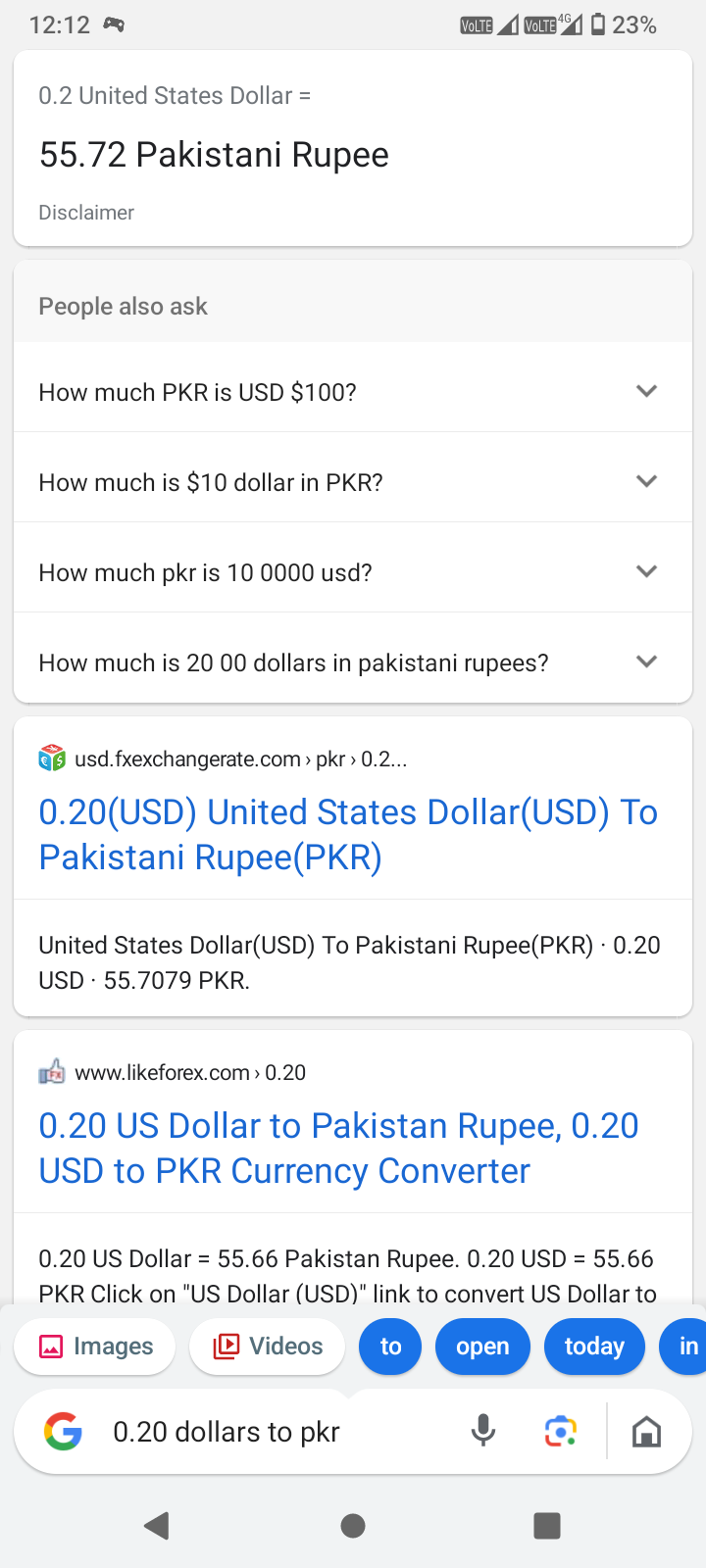The height and width of the screenshot is (1568, 706).
Task: Expand "How much is $10 dollar in PKR?"
Action: (x=353, y=481)
